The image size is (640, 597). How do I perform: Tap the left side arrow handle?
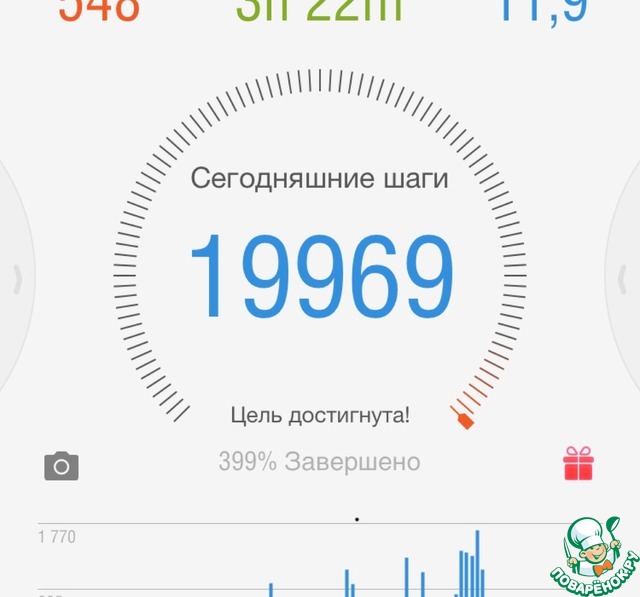click(x=16, y=280)
